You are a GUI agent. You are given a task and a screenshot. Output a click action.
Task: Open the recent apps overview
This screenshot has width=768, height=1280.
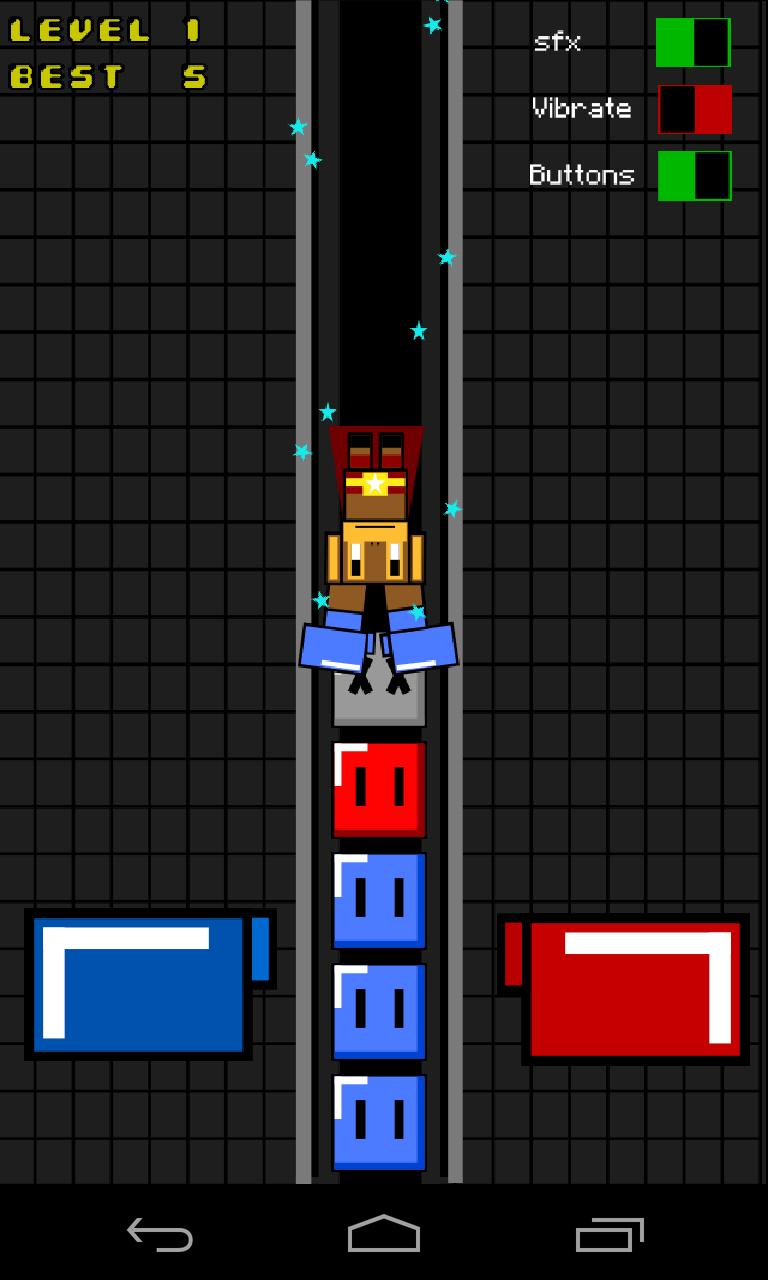609,1234
